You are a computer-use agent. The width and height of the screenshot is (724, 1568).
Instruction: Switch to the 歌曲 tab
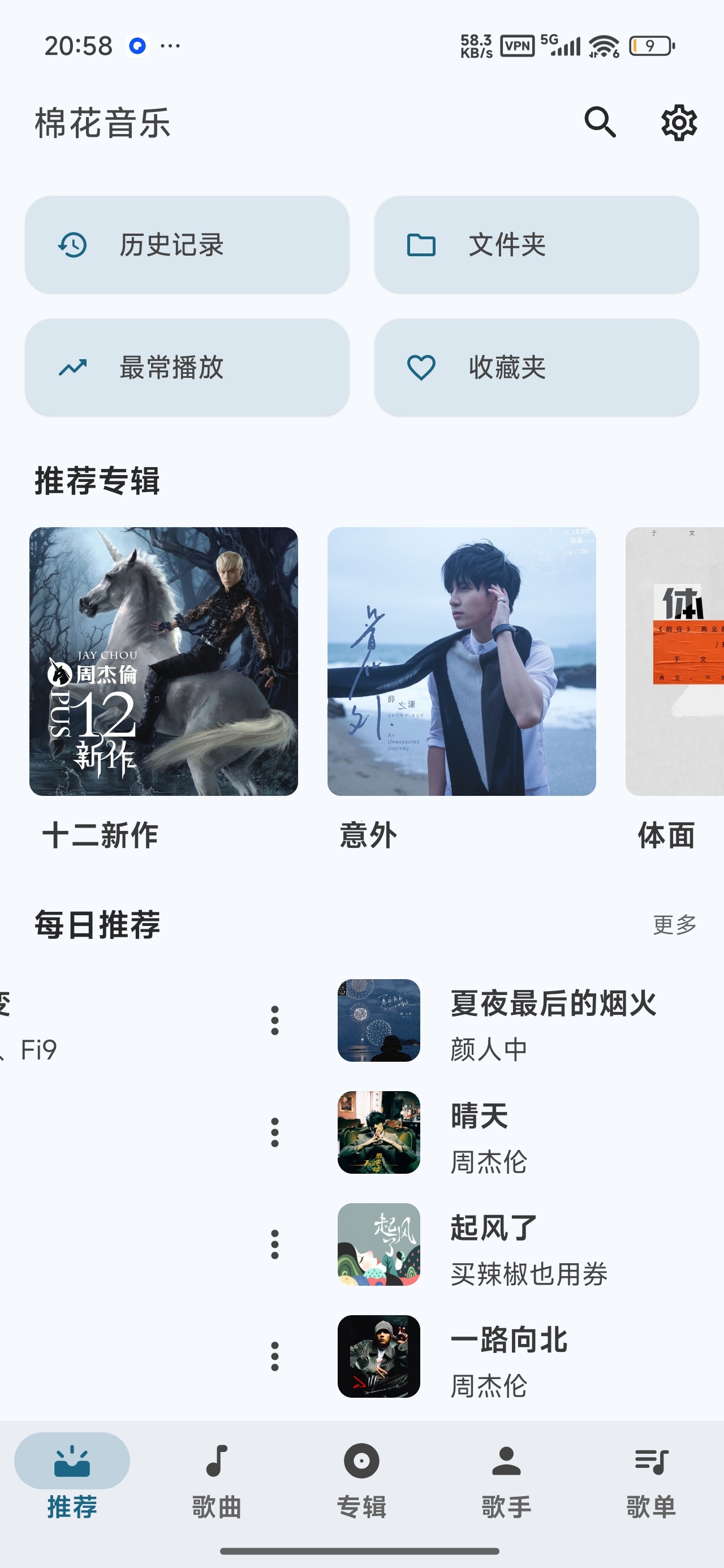pyautogui.click(x=217, y=1480)
